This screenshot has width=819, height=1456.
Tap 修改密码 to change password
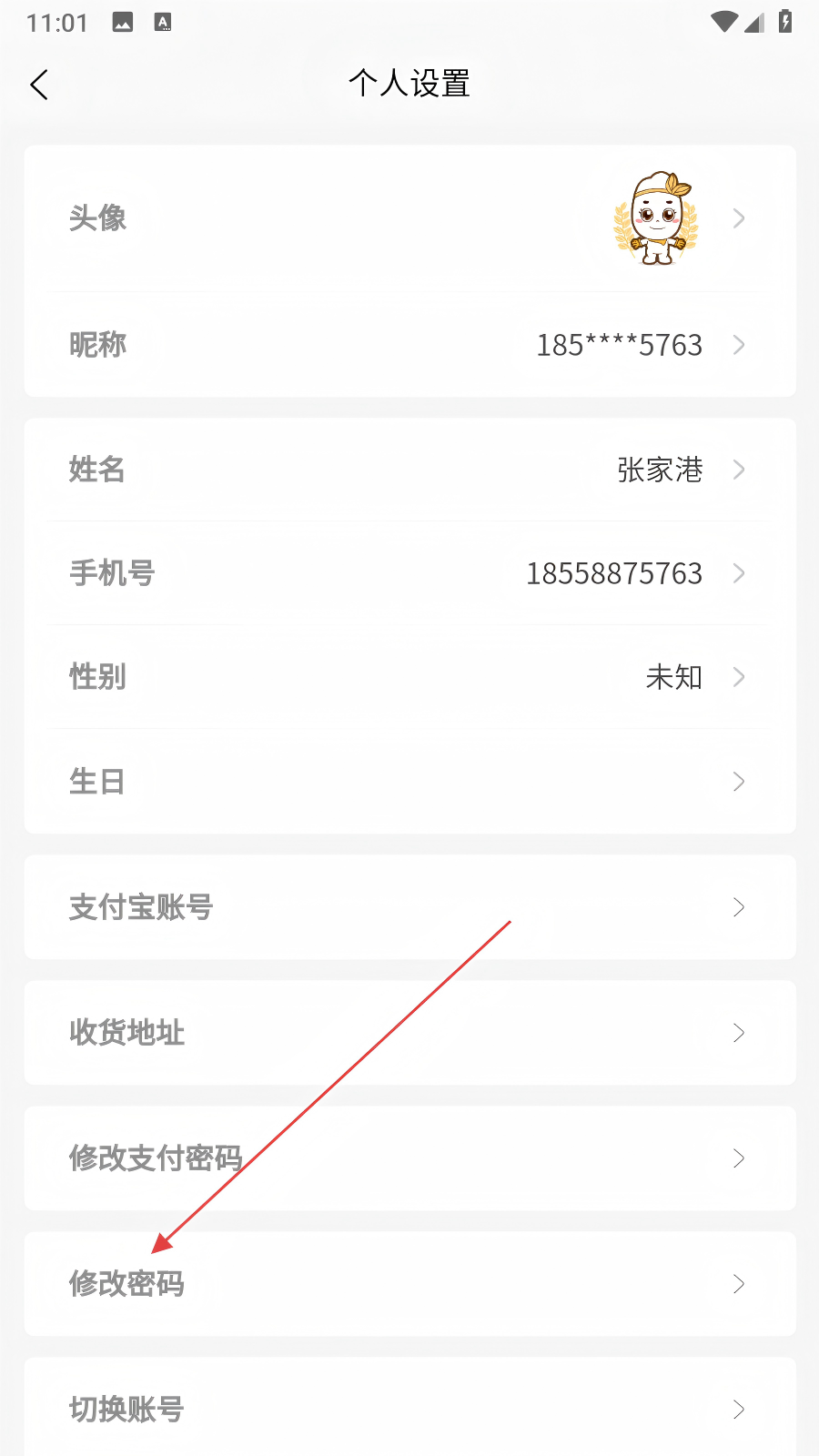click(409, 1284)
